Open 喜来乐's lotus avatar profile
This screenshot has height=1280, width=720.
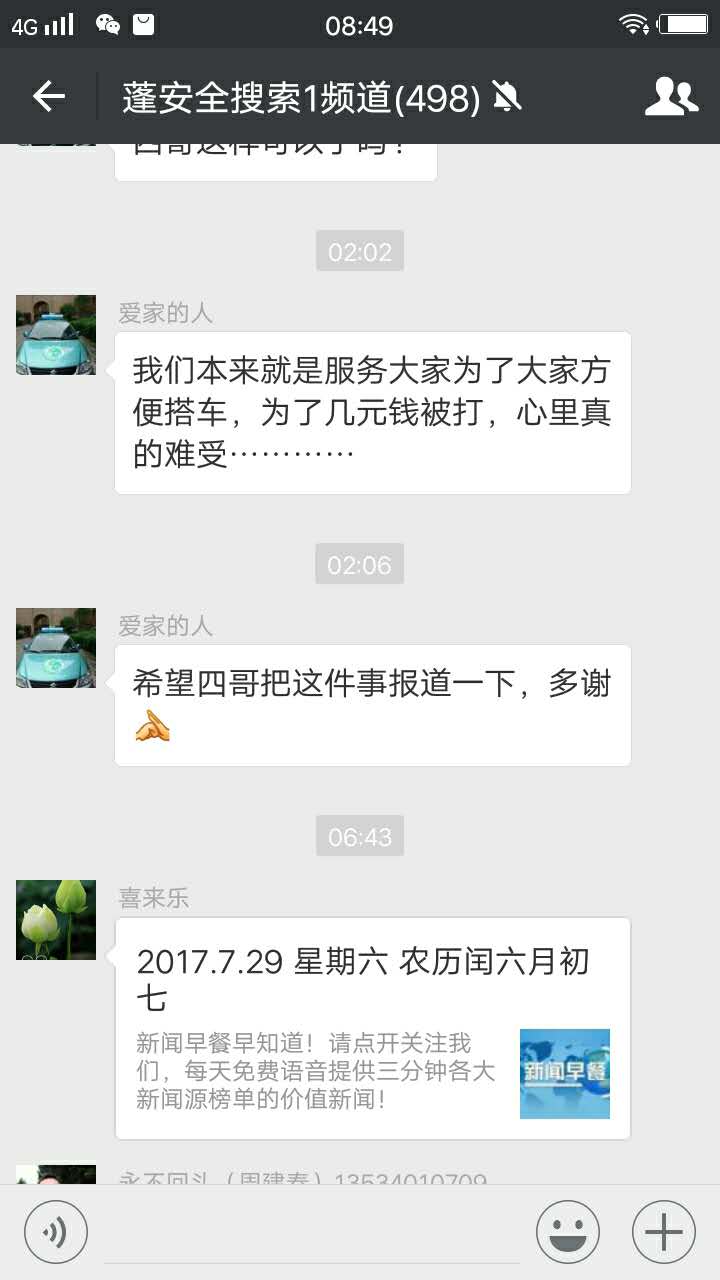click(56, 920)
